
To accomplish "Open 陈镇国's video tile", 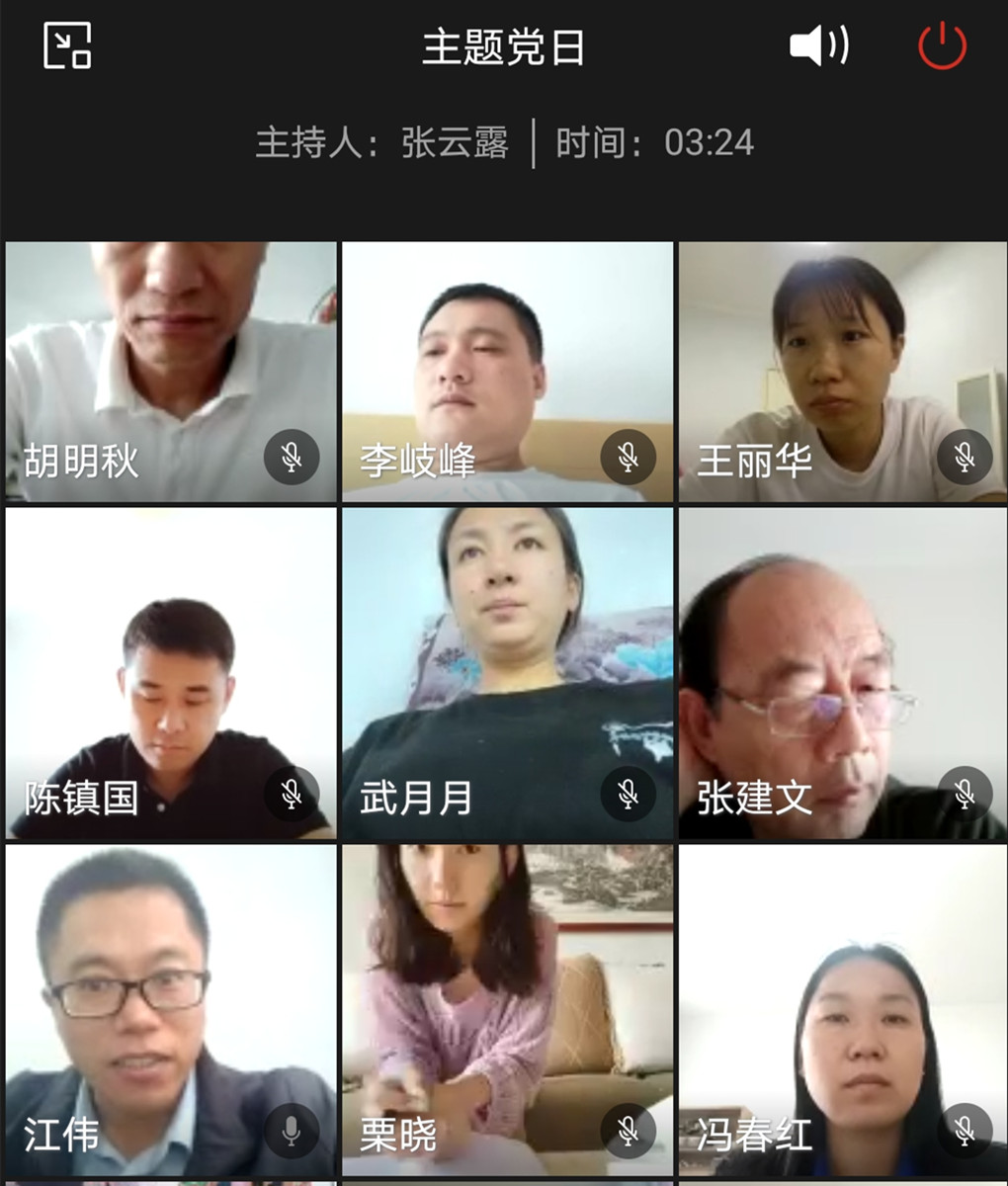I will (x=171, y=673).
